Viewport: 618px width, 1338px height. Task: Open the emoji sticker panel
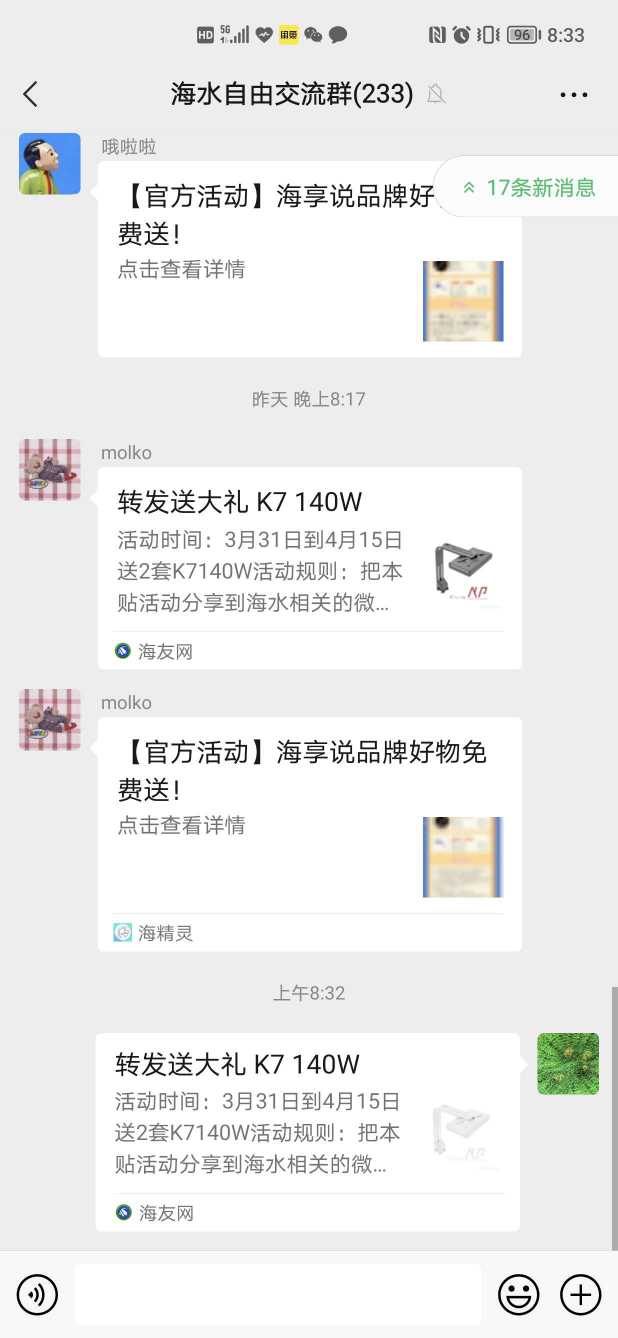(x=518, y=1295)
